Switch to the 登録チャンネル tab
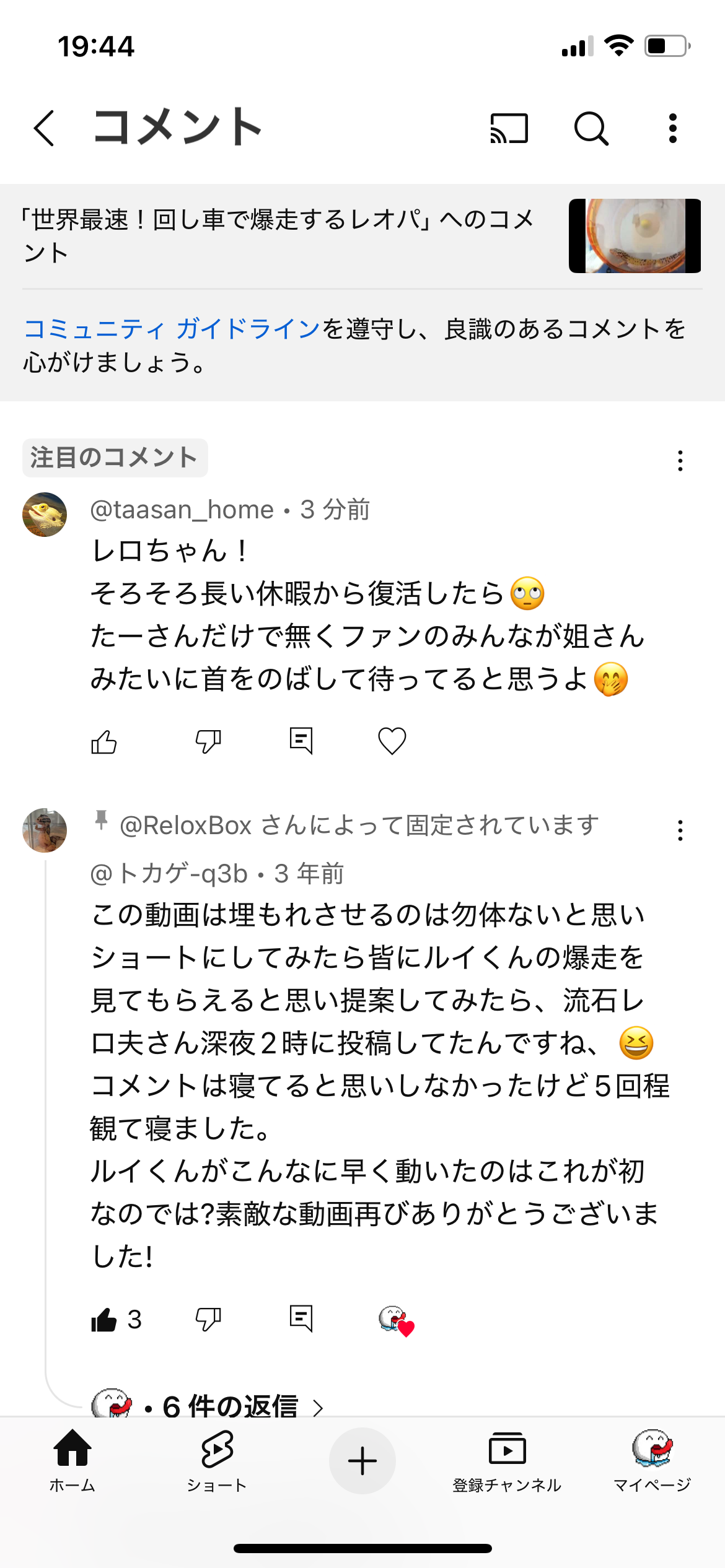 (507, 1460)
